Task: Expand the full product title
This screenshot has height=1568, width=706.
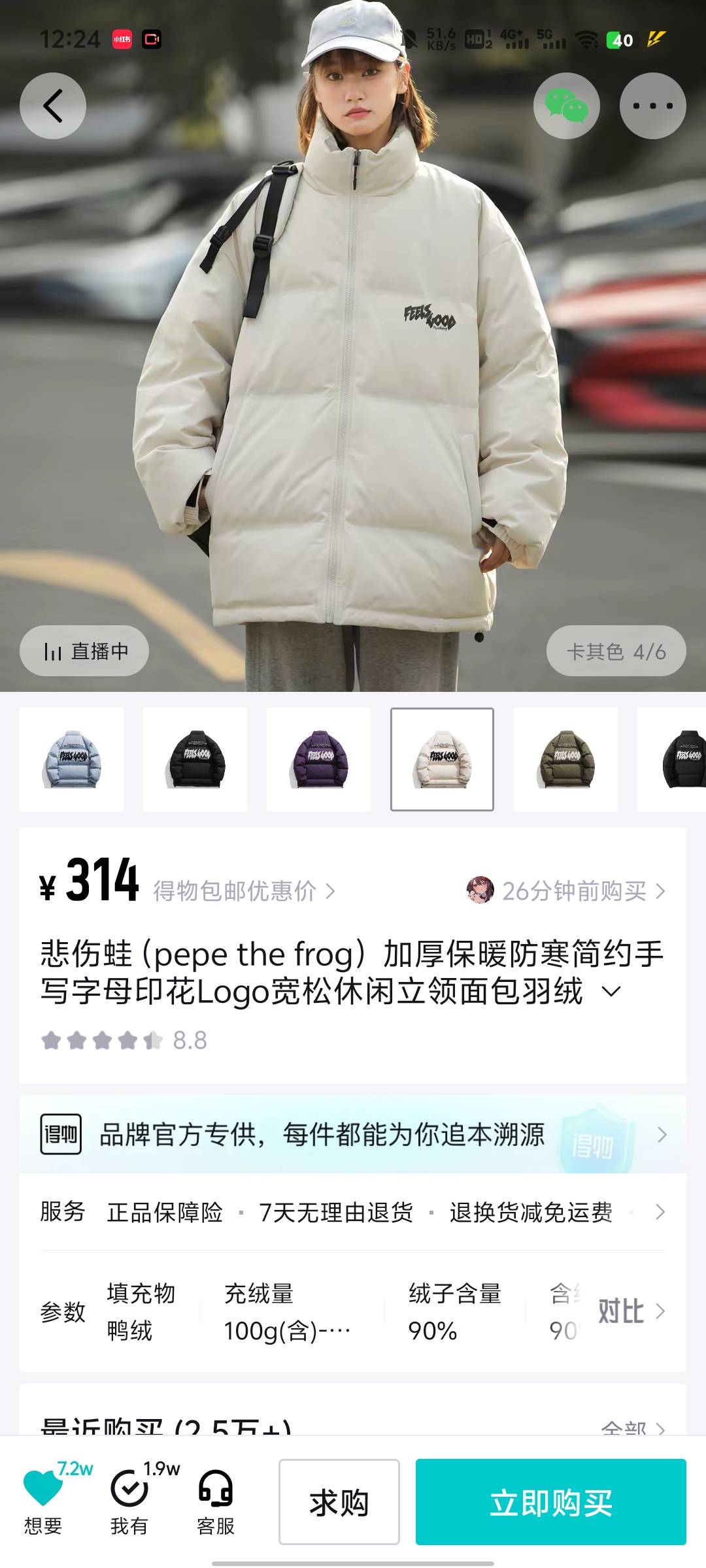Action: tap(611, 992)
